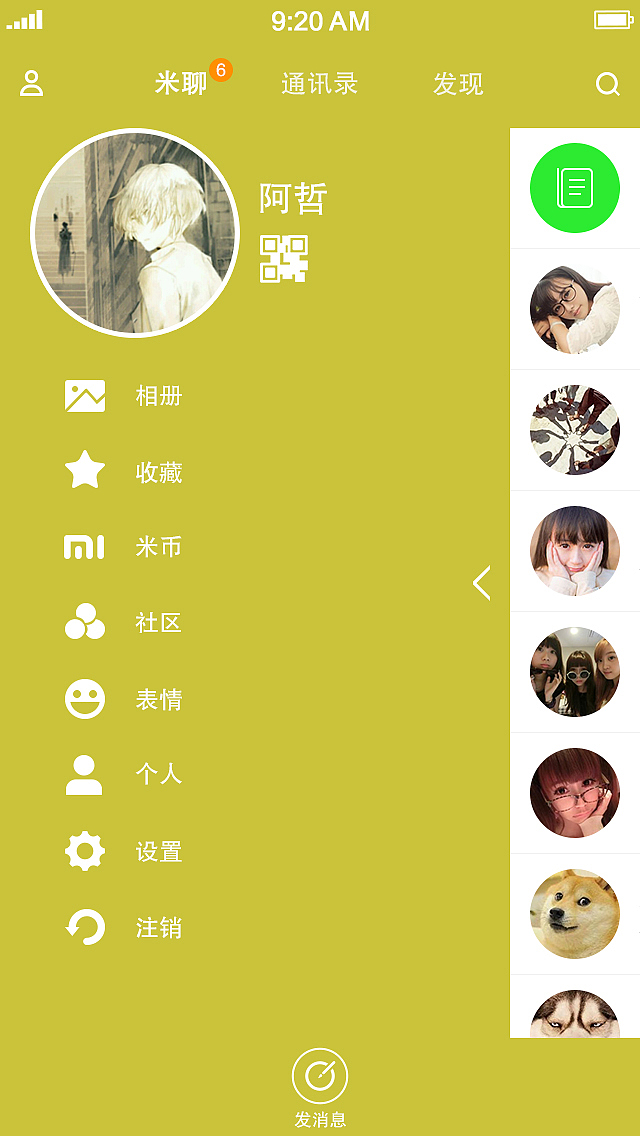
Task: View 阿哲's profile avatar
Action: (135, 233)
